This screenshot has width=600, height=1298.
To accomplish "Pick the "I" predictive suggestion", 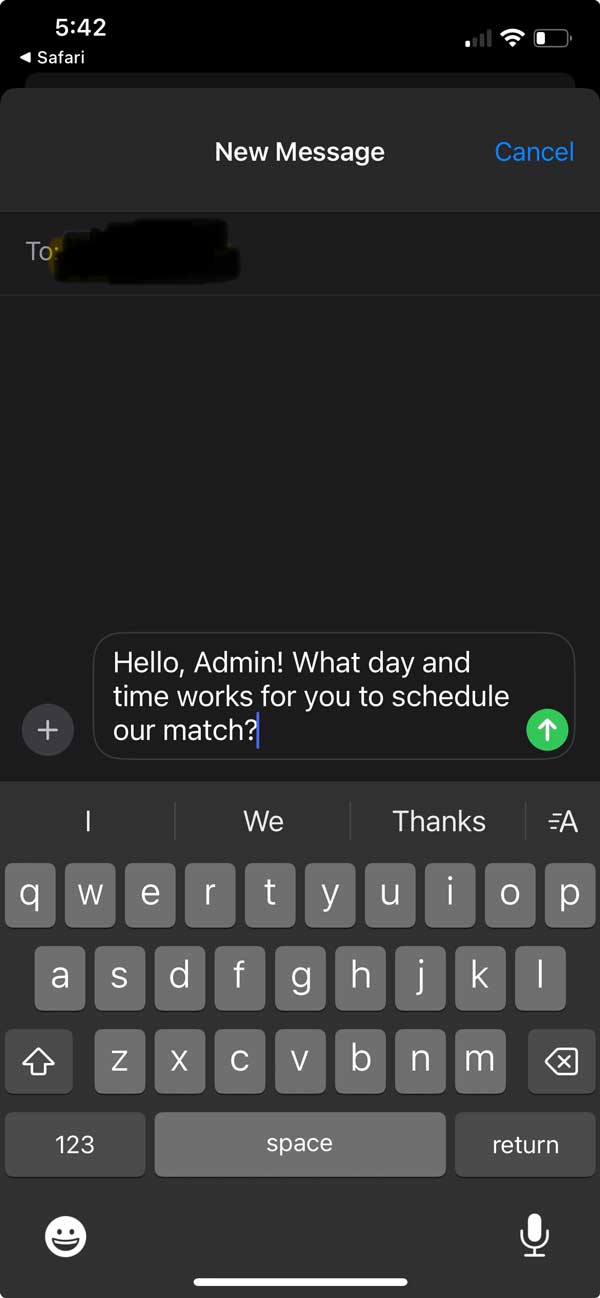I will pyautogui.click(x=88, y=822).
